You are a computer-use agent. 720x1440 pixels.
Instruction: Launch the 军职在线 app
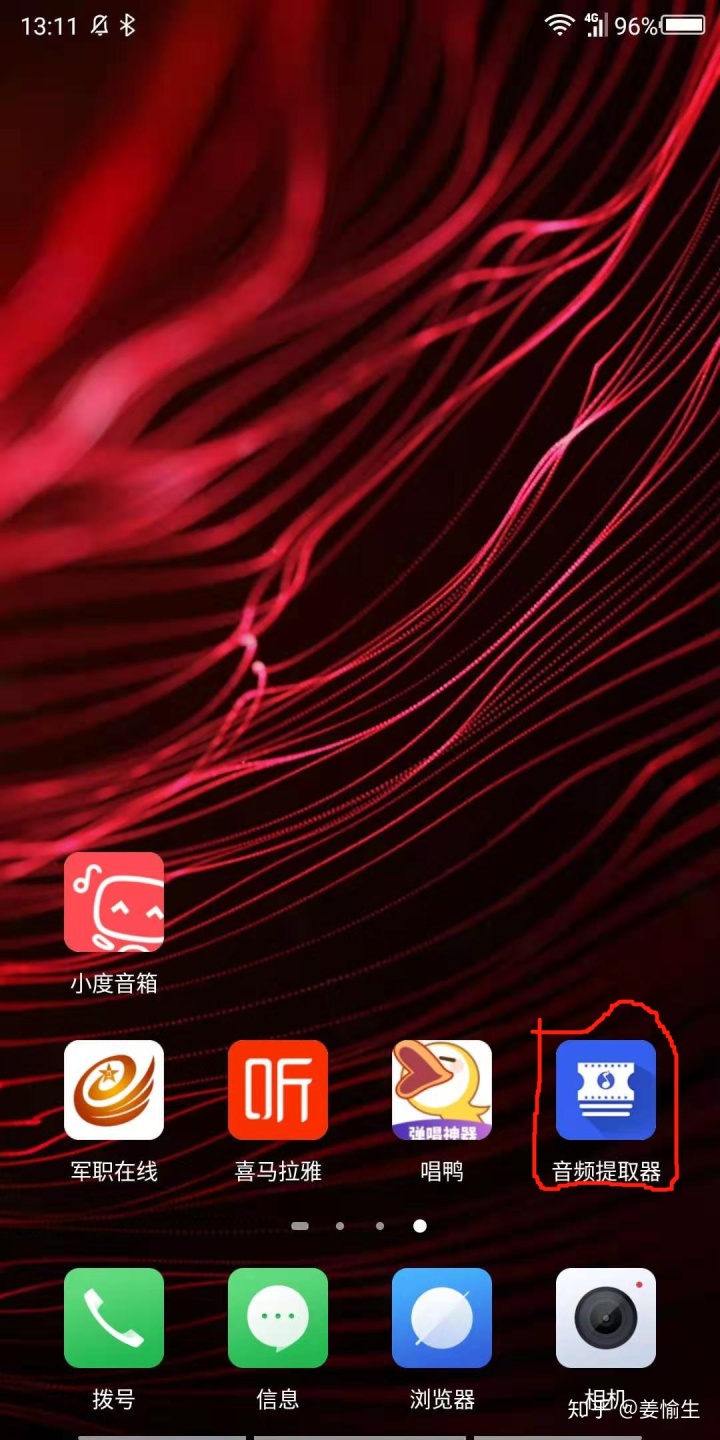(114, 1090)
